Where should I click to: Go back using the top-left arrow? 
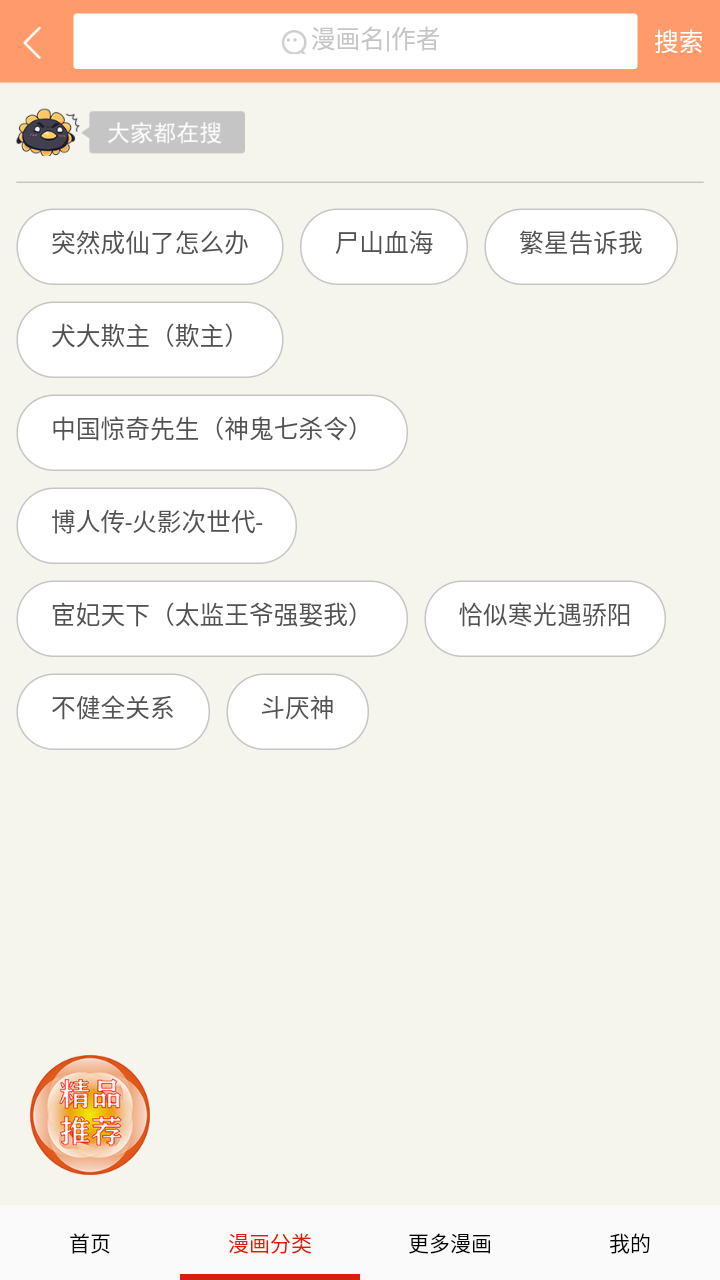pyautogui.click(x=33, y=42)
